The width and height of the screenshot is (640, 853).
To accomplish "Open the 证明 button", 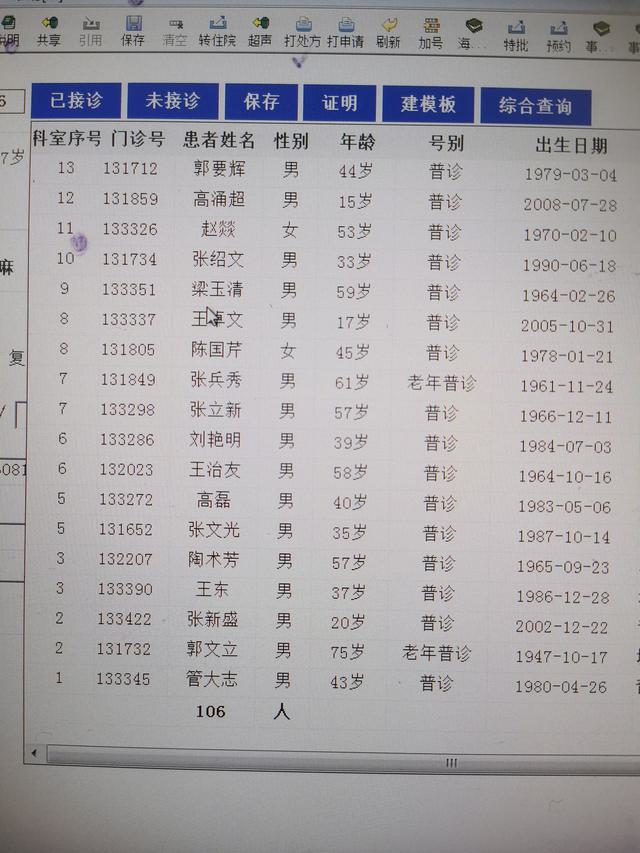I will point(339,104).
